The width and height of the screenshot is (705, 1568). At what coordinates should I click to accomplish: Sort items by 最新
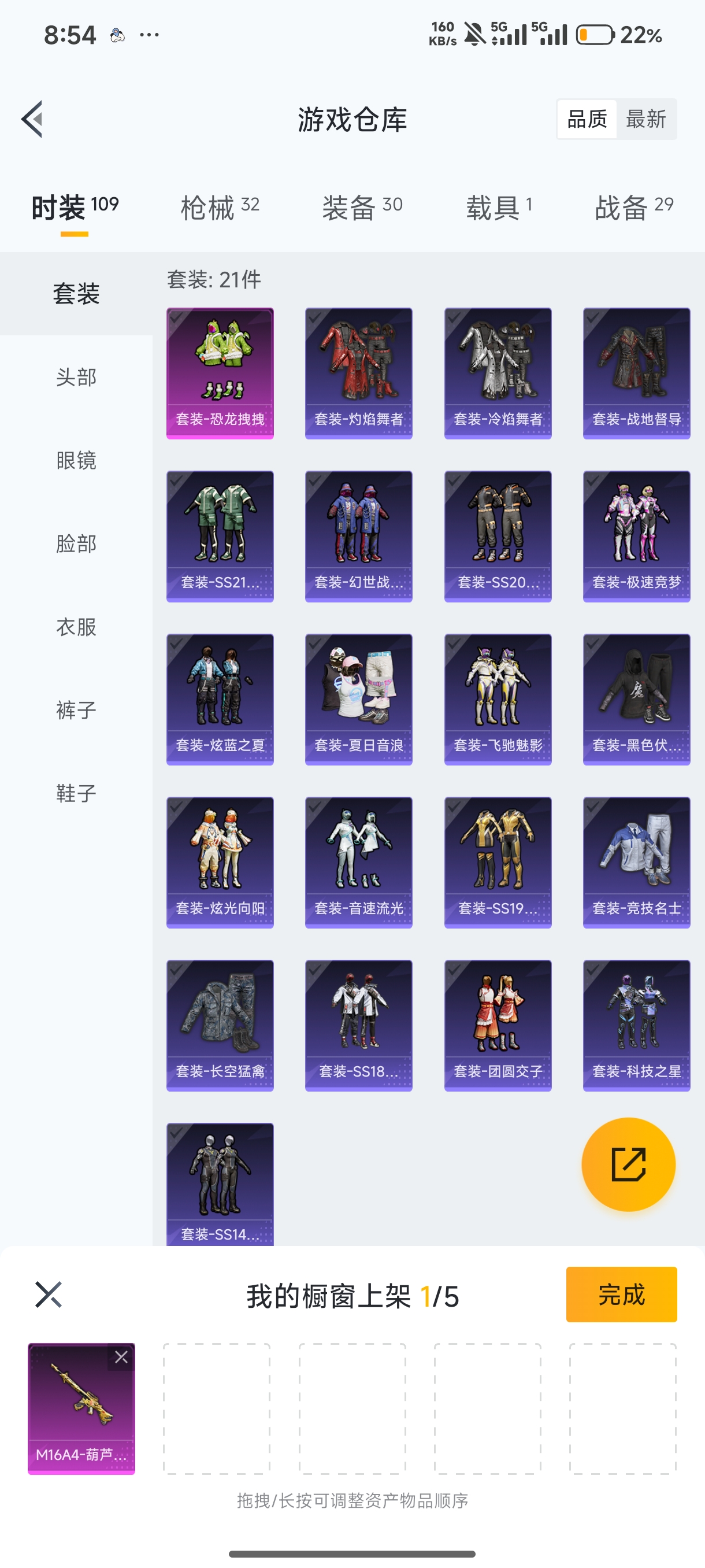645,119
